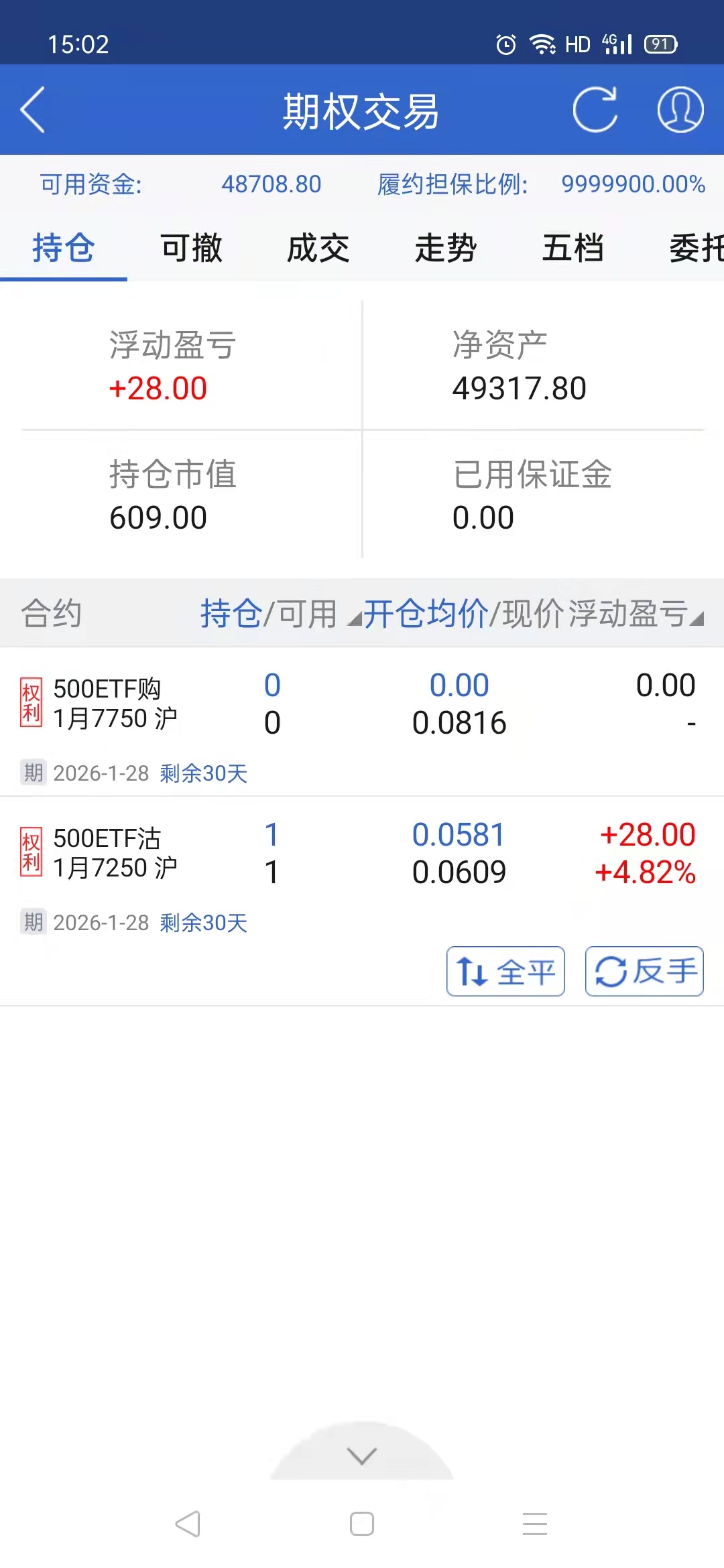
Task: Go back from the 期权交易 screen
Action: (33, 110)
